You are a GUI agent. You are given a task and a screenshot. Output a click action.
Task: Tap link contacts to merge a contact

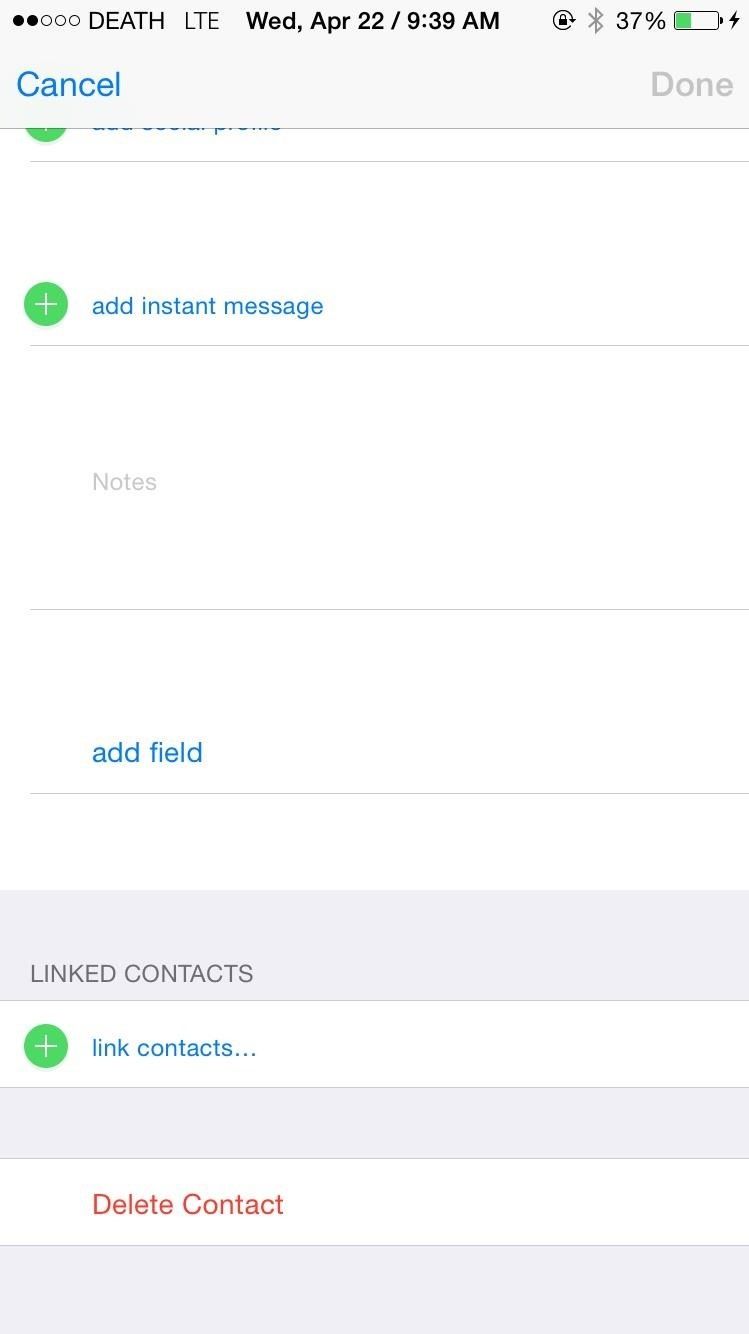point(174,1046)
